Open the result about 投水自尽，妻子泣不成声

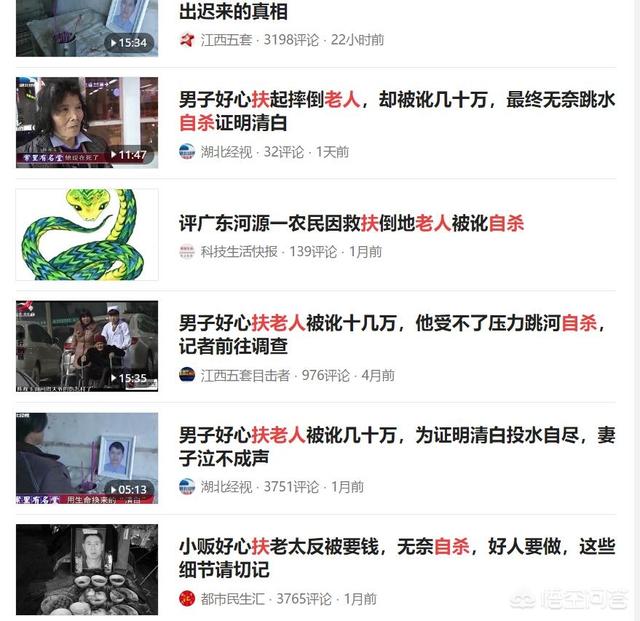[396, 447]
